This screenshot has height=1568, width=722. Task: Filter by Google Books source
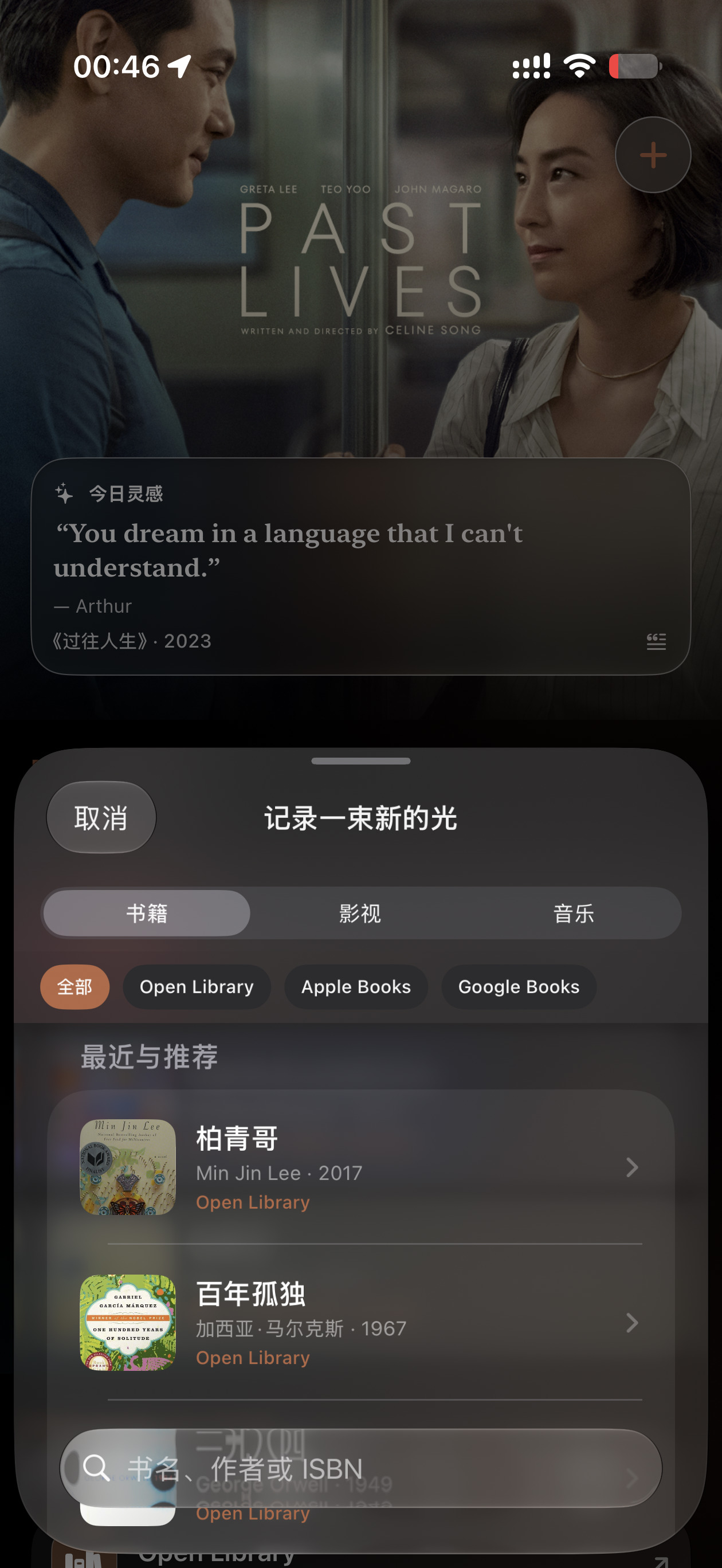point(519,987)
